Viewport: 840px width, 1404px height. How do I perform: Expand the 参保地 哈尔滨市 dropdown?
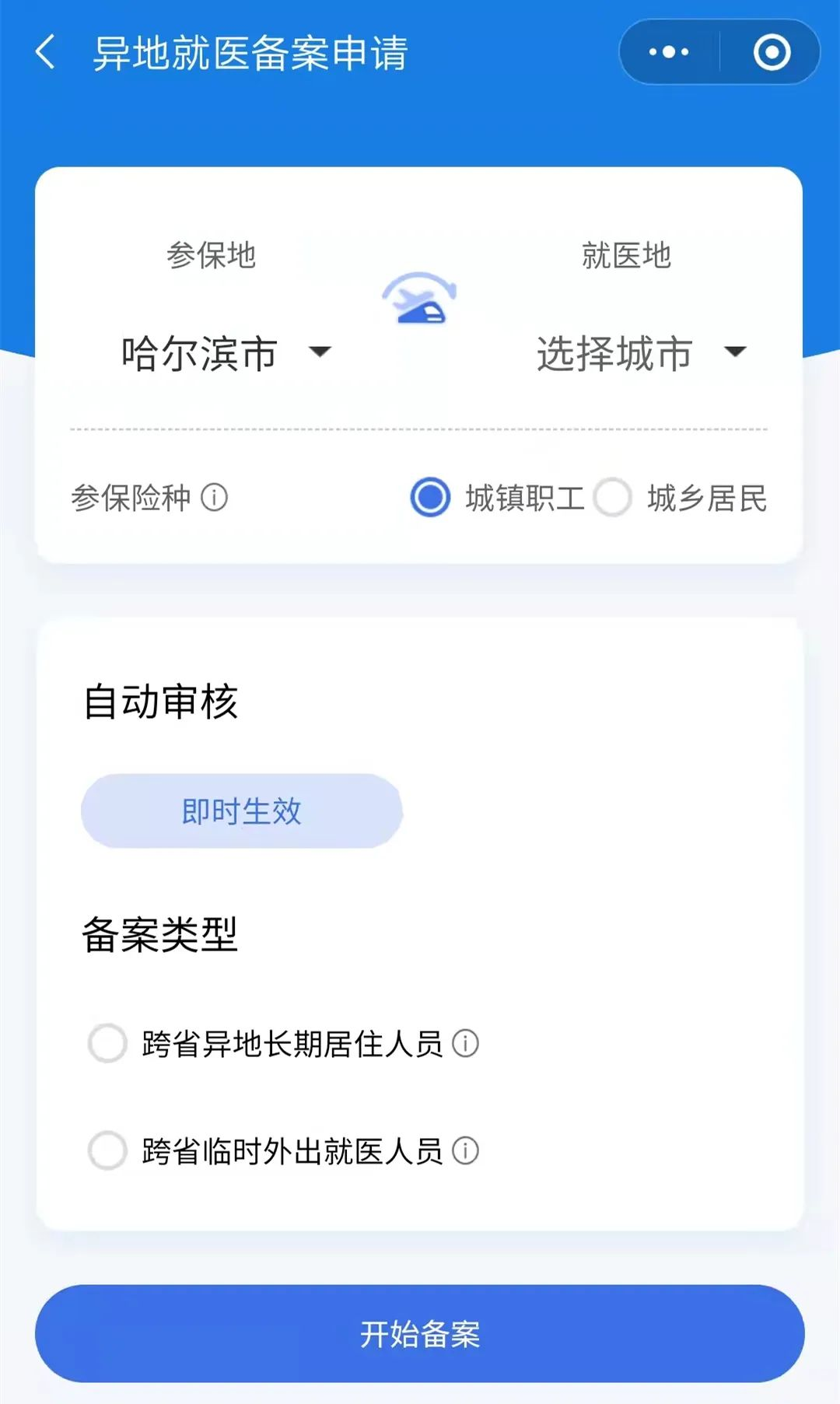click(x=226, y=353)
